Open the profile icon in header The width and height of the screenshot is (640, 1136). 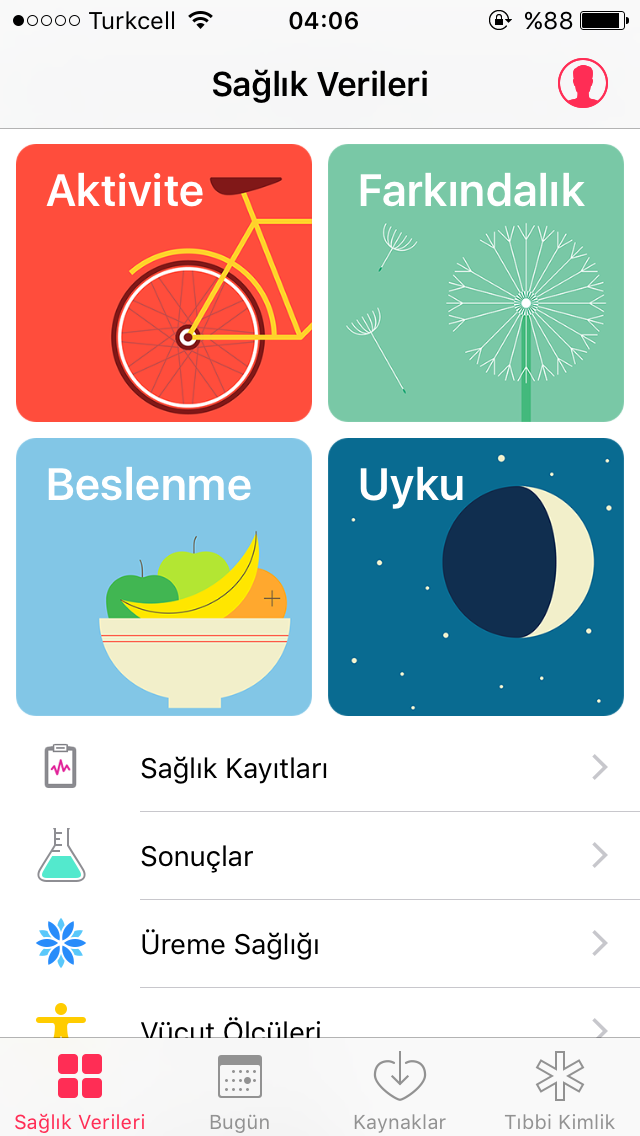[582, 83]
